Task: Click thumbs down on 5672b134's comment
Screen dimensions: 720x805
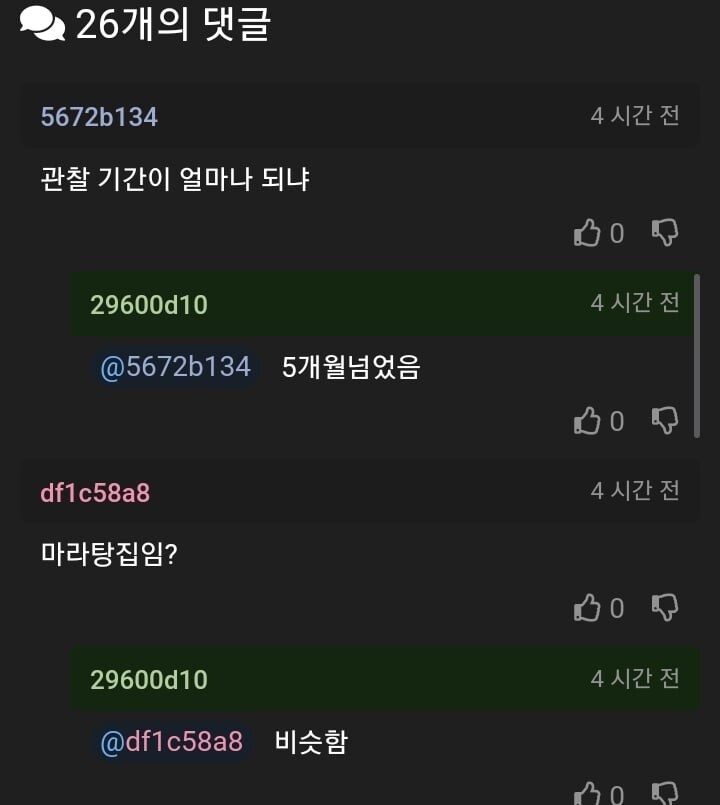Action: 664,233
